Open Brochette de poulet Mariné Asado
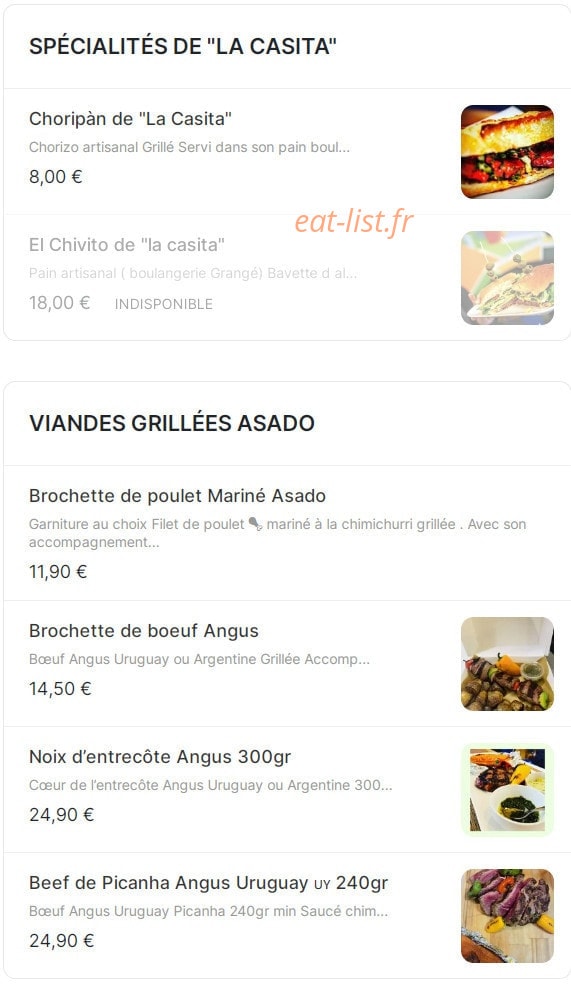571x1001 pixels. pyautogui.click(x=287, y=533)
